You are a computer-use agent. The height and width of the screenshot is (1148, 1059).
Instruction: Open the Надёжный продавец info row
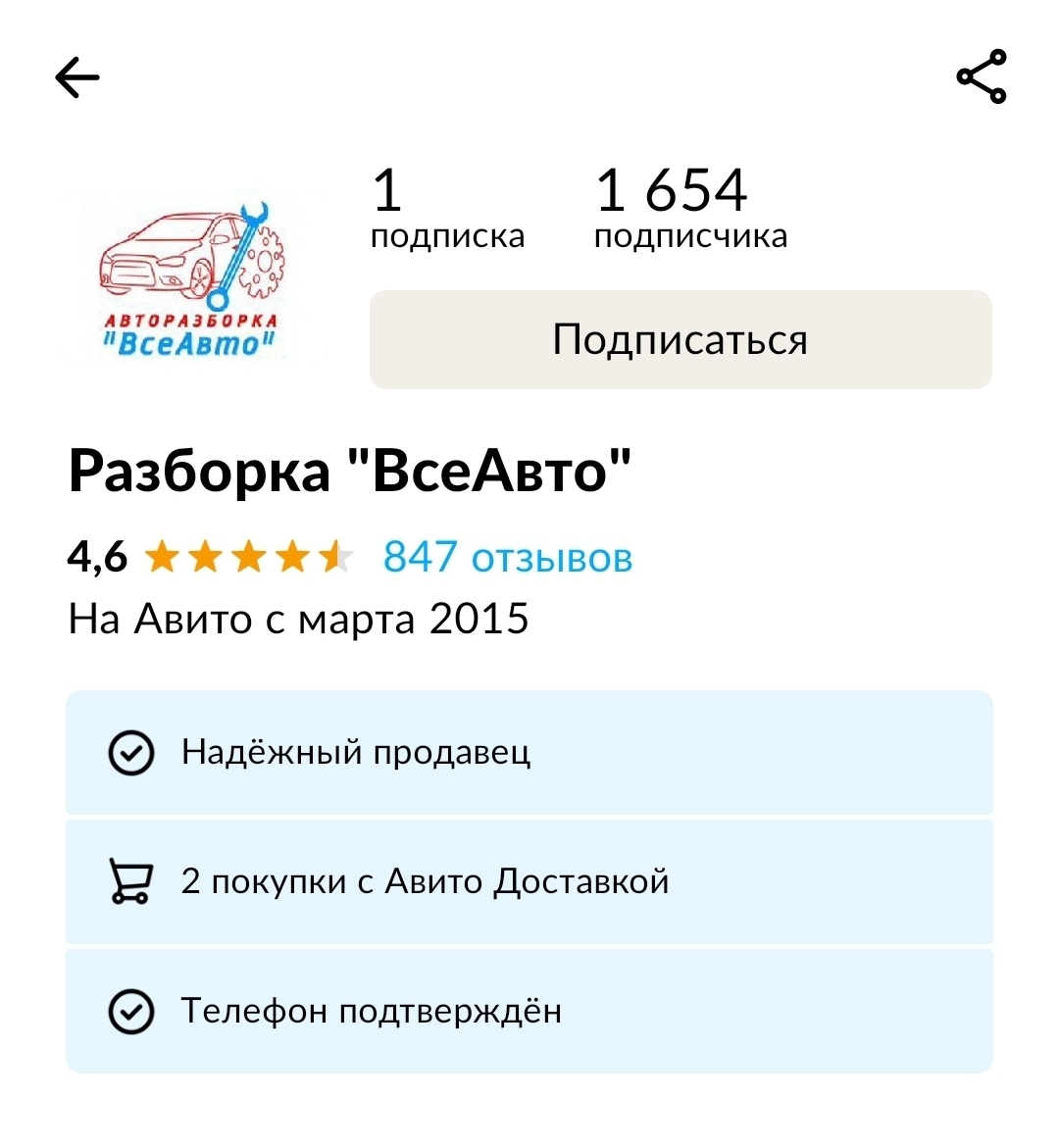[x=529, y=753]
